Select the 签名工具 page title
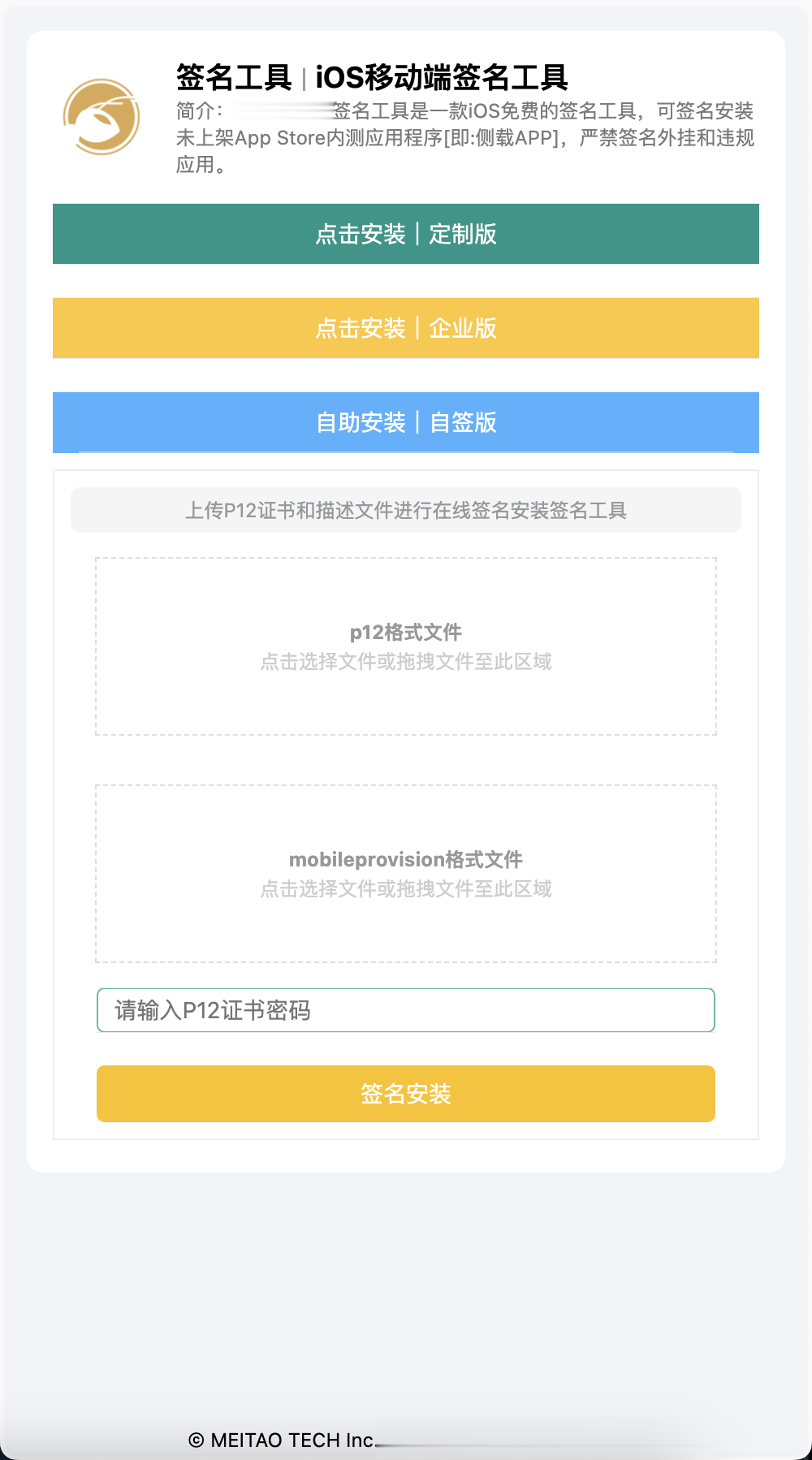Image resolution: width=812 pixels, height=1460 pixels. 233,79
